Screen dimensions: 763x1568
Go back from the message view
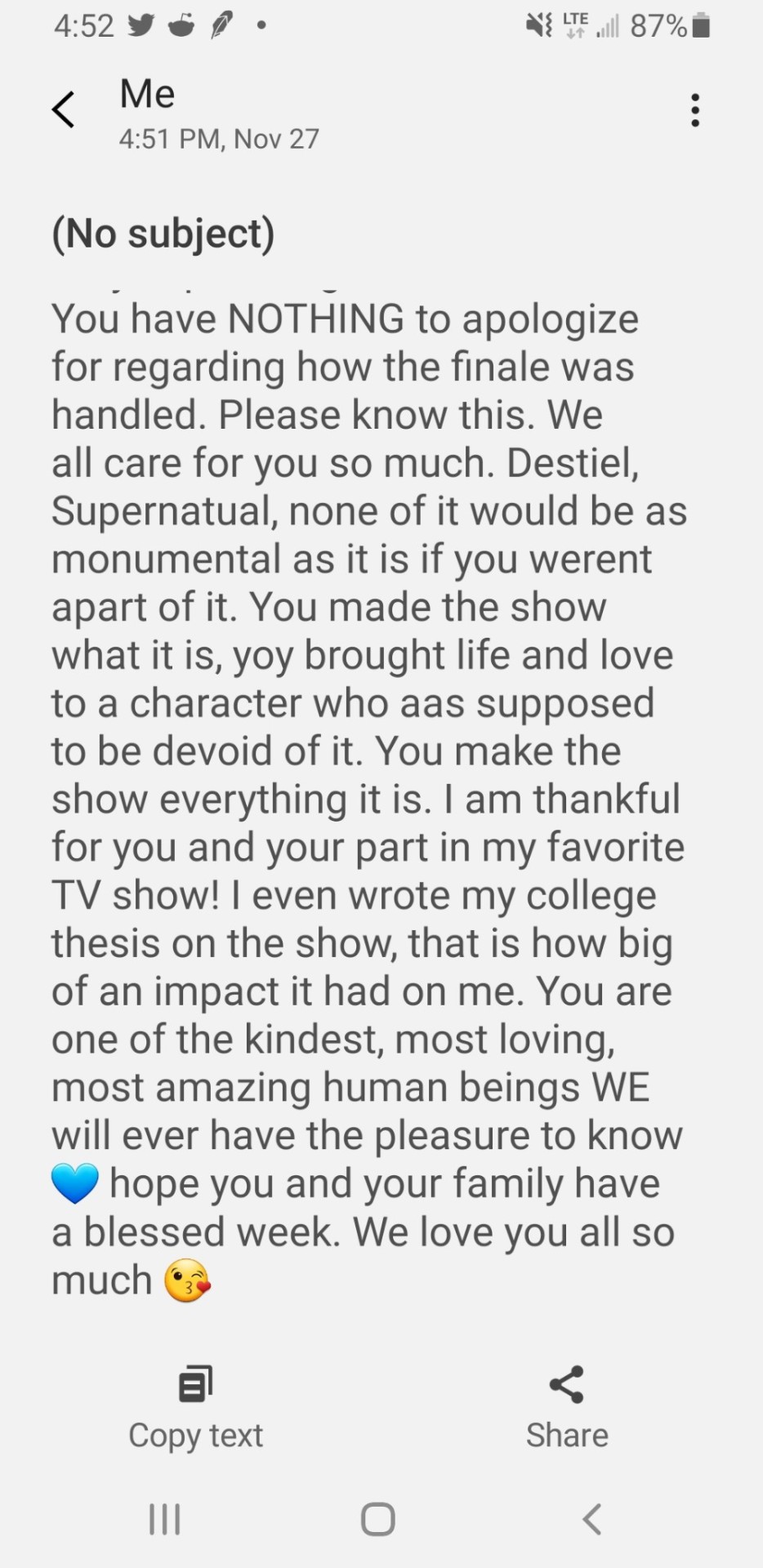coord(63,109)
